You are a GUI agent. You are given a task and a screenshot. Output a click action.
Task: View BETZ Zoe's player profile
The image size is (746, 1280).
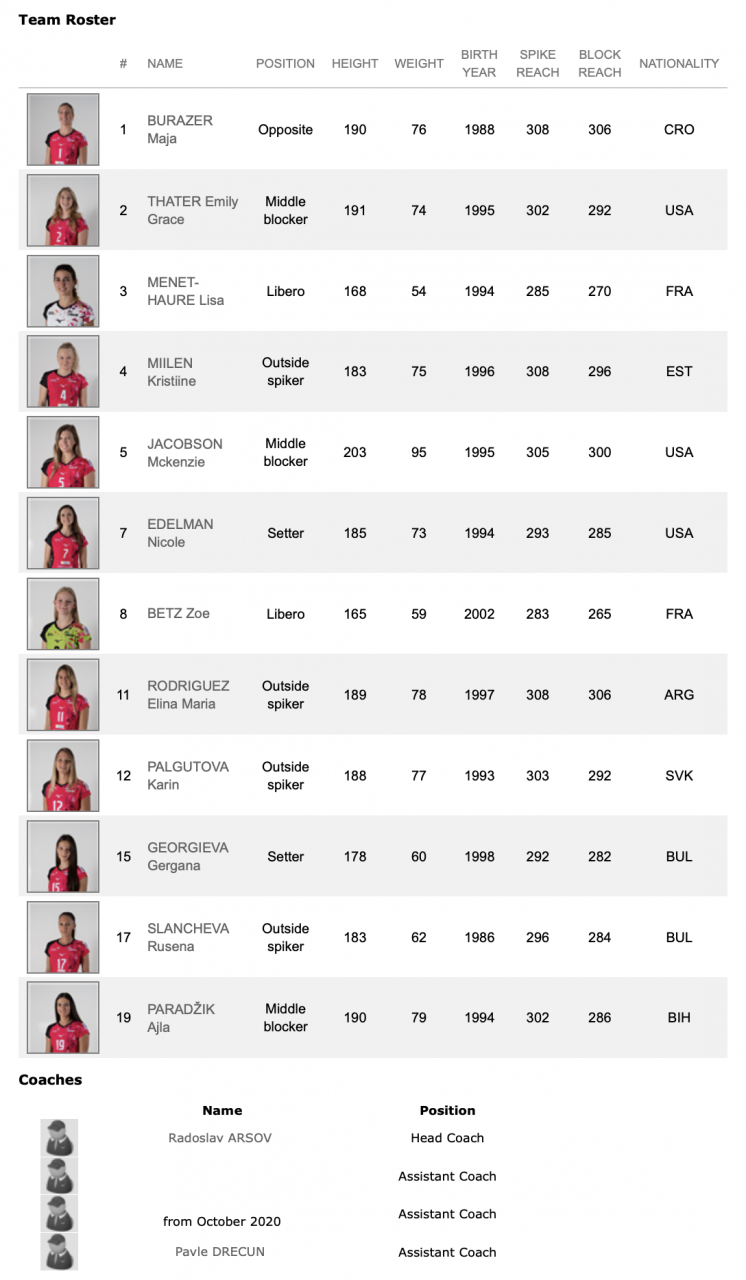[x=178, y=614]
